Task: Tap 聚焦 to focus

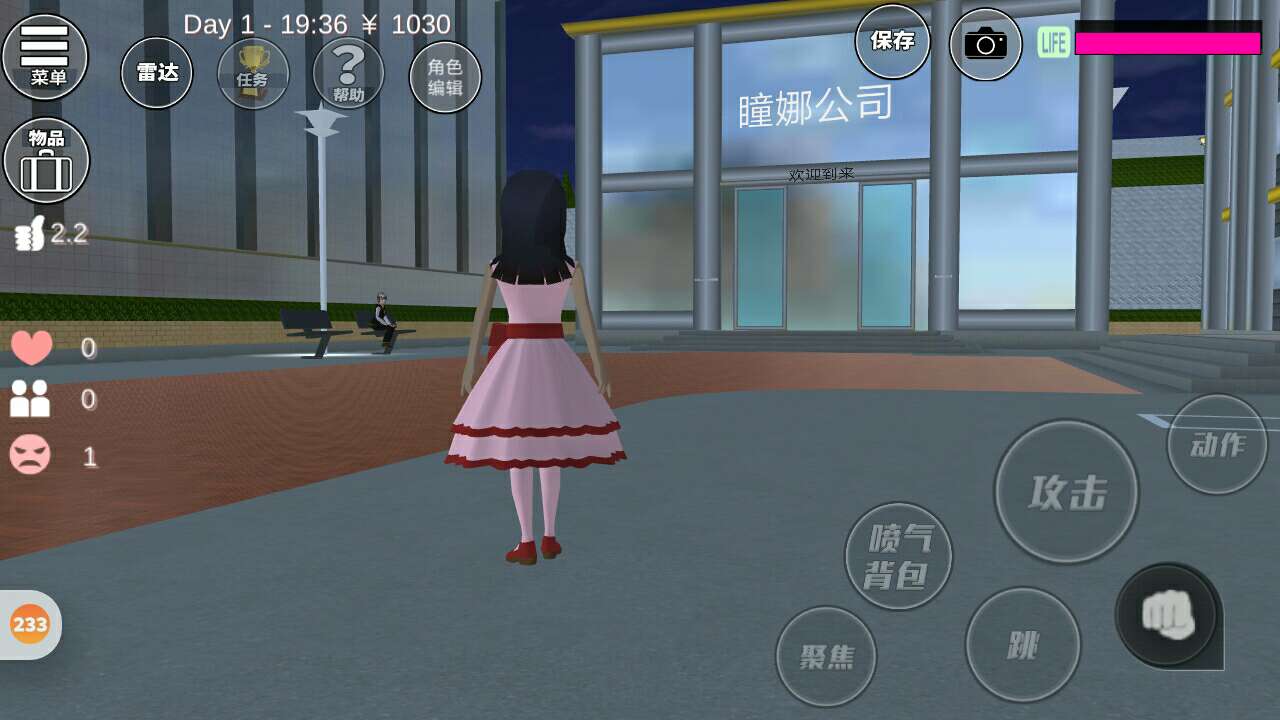Action: pyautogui.click(x=826, y=657)
